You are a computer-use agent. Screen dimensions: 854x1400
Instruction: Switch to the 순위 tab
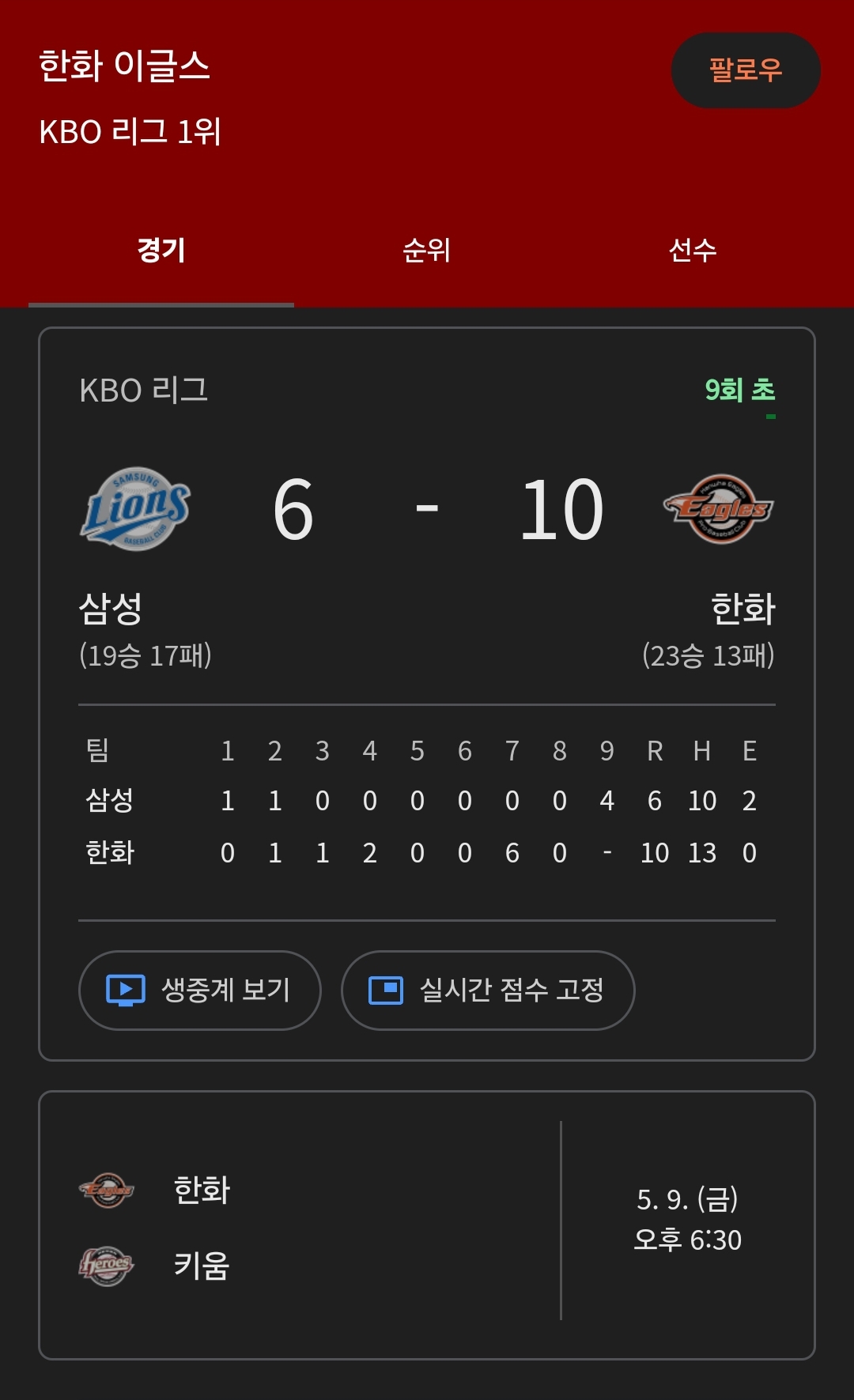coord(427,251)
